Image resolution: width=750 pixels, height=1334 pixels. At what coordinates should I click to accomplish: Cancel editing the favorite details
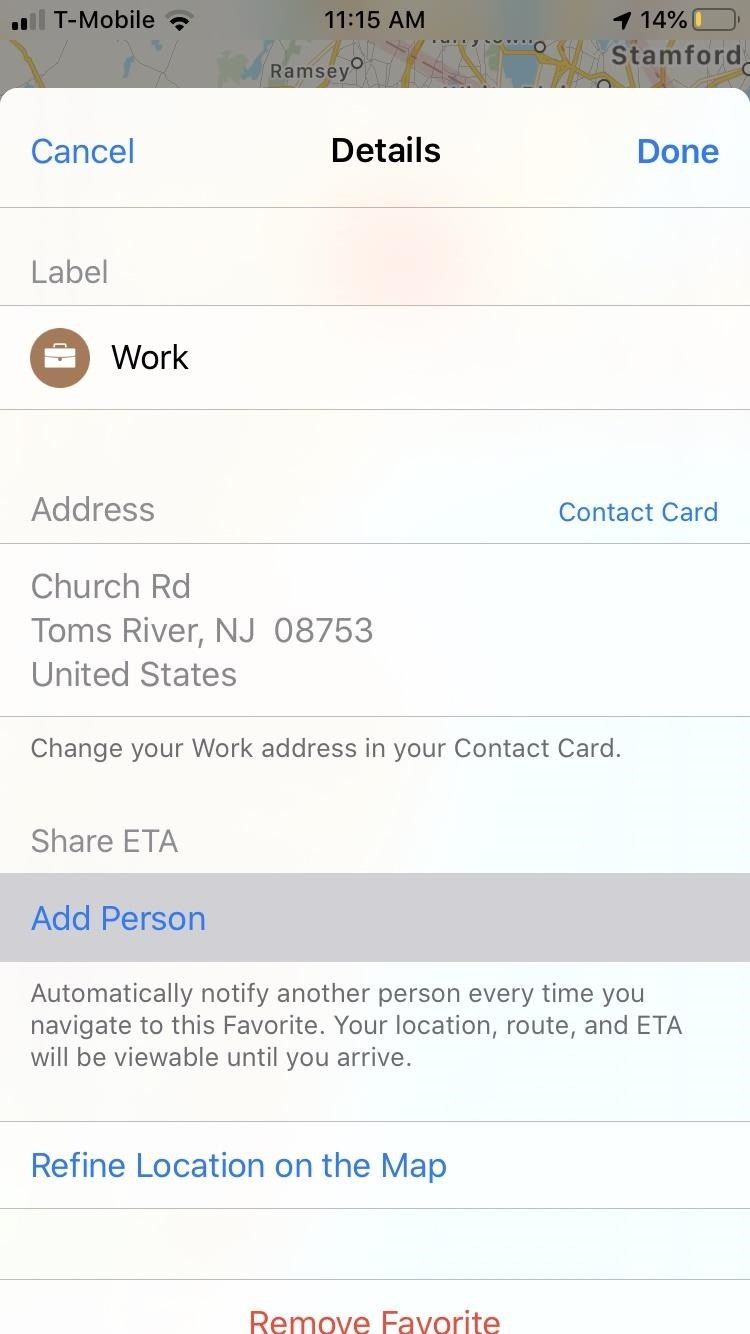tap(83, 150)
